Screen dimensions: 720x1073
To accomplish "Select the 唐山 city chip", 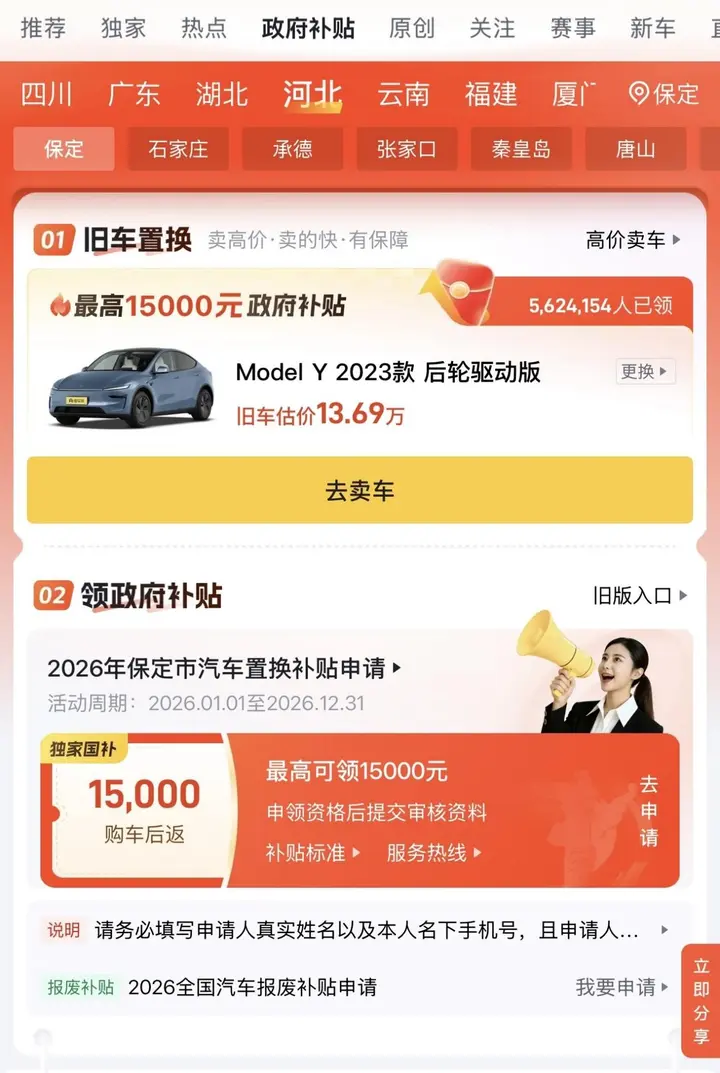I will coord(635,149).
